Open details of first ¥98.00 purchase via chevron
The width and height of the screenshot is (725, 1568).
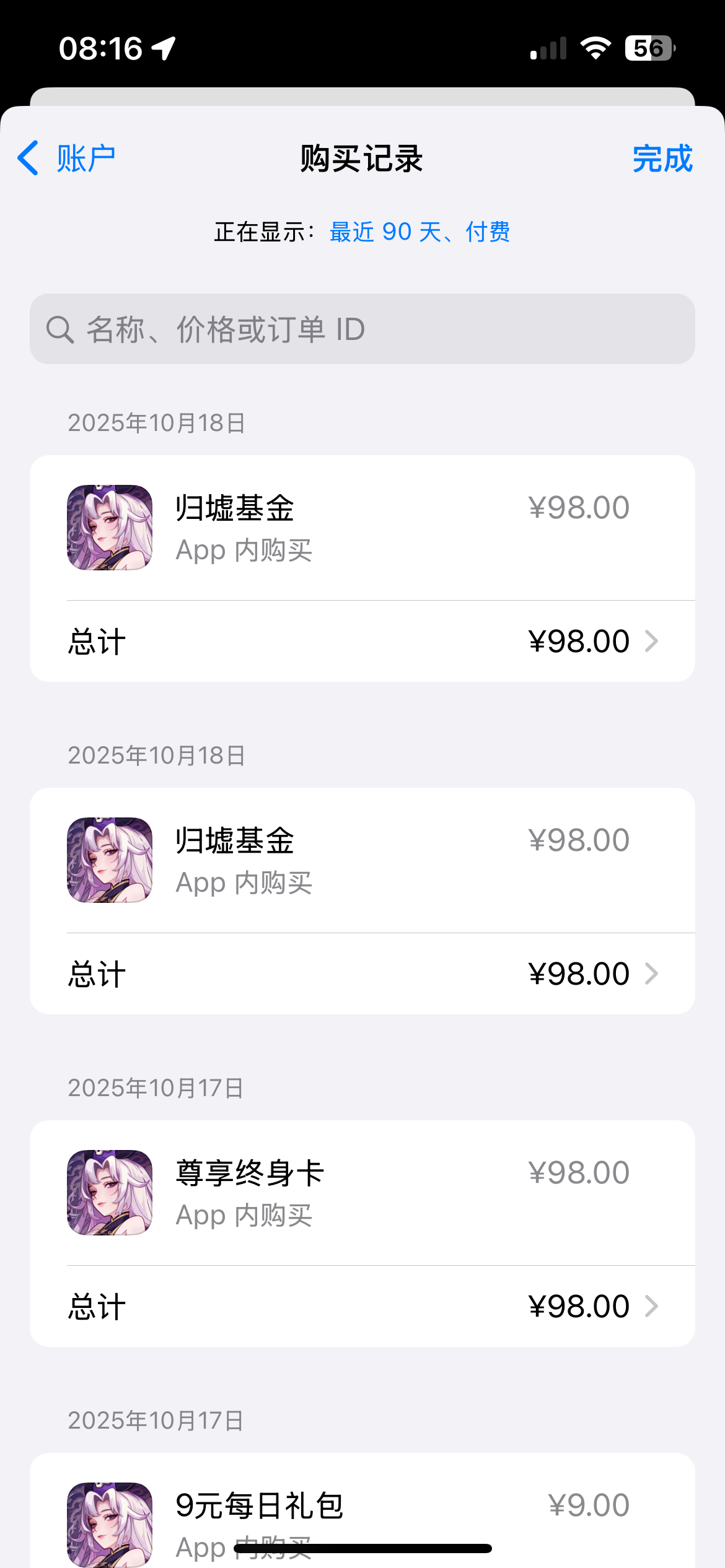coord(651,641)
